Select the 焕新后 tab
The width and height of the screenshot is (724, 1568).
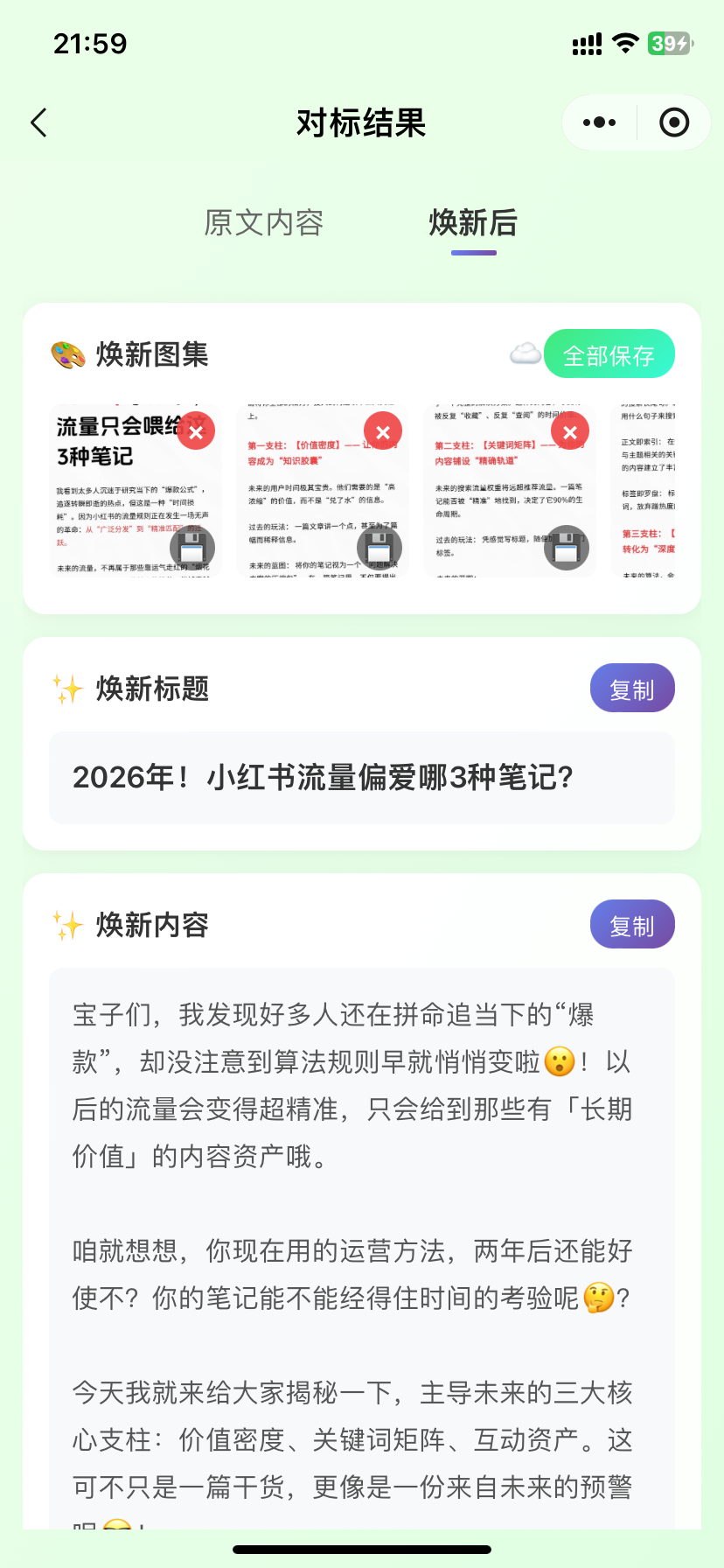coord(472,224)
